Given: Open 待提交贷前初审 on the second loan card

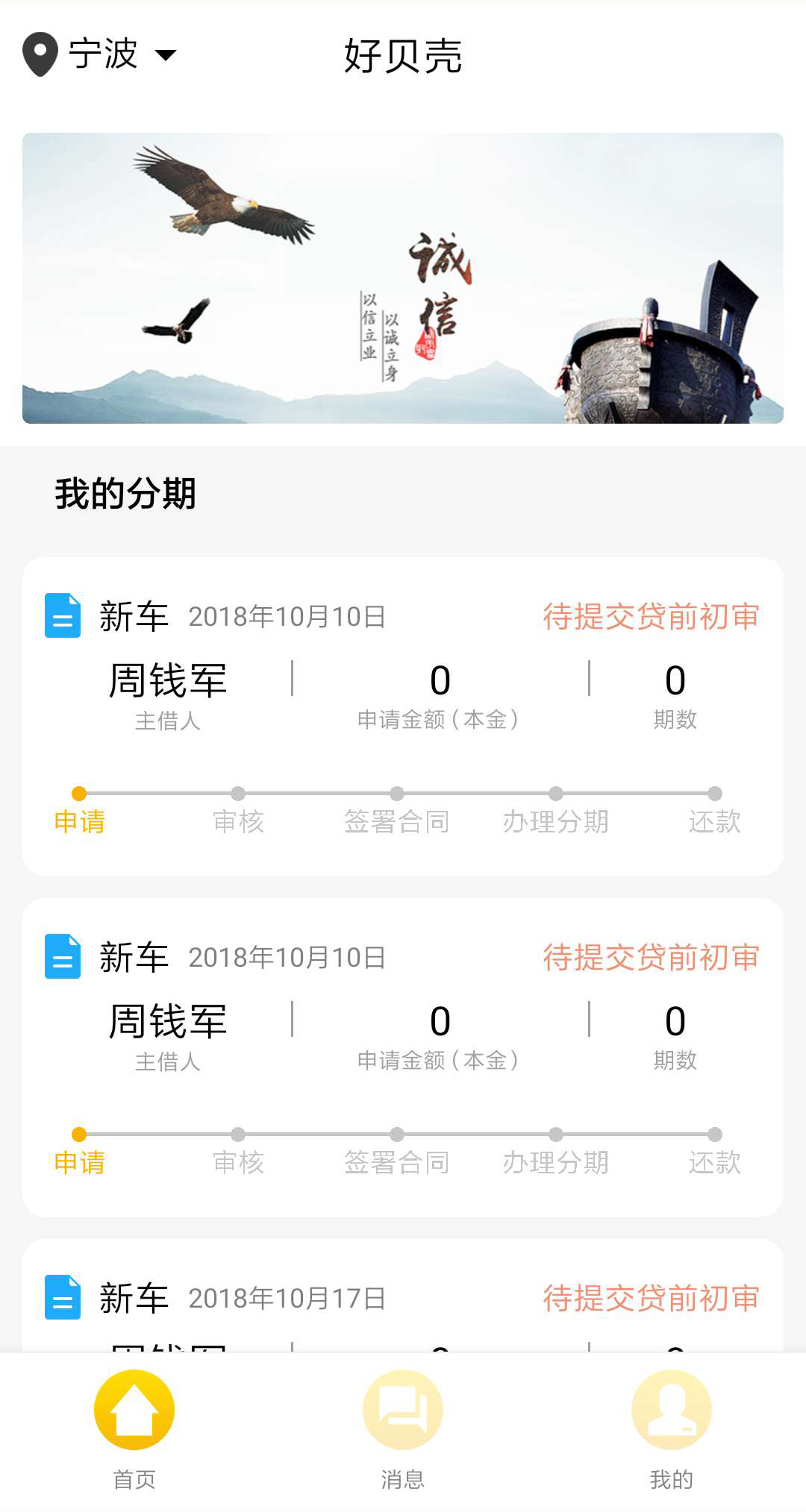Looking at the screenshot, I should (x=651, y=959).
